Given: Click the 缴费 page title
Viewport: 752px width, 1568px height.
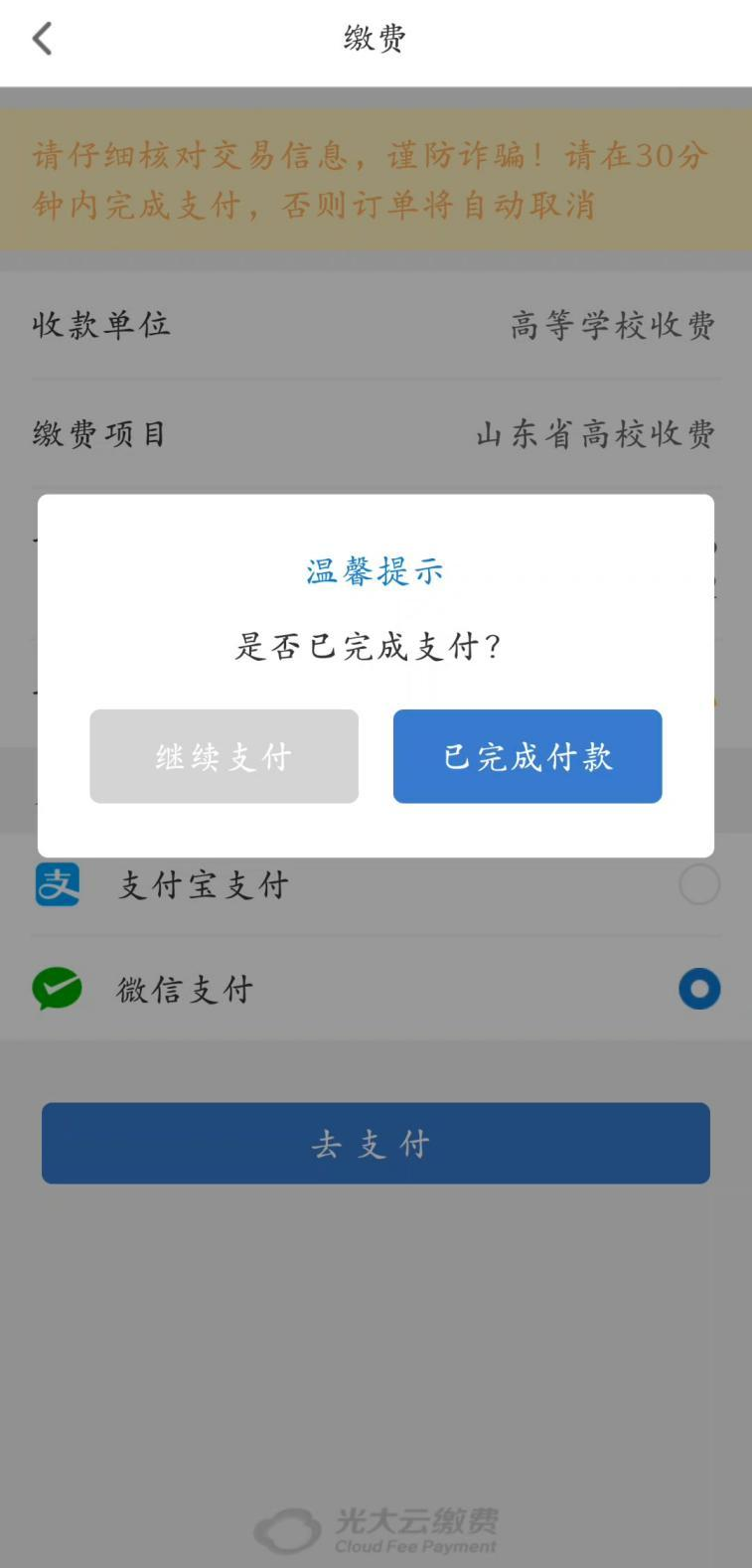Looking at the screenshot, I should (376, 38).
